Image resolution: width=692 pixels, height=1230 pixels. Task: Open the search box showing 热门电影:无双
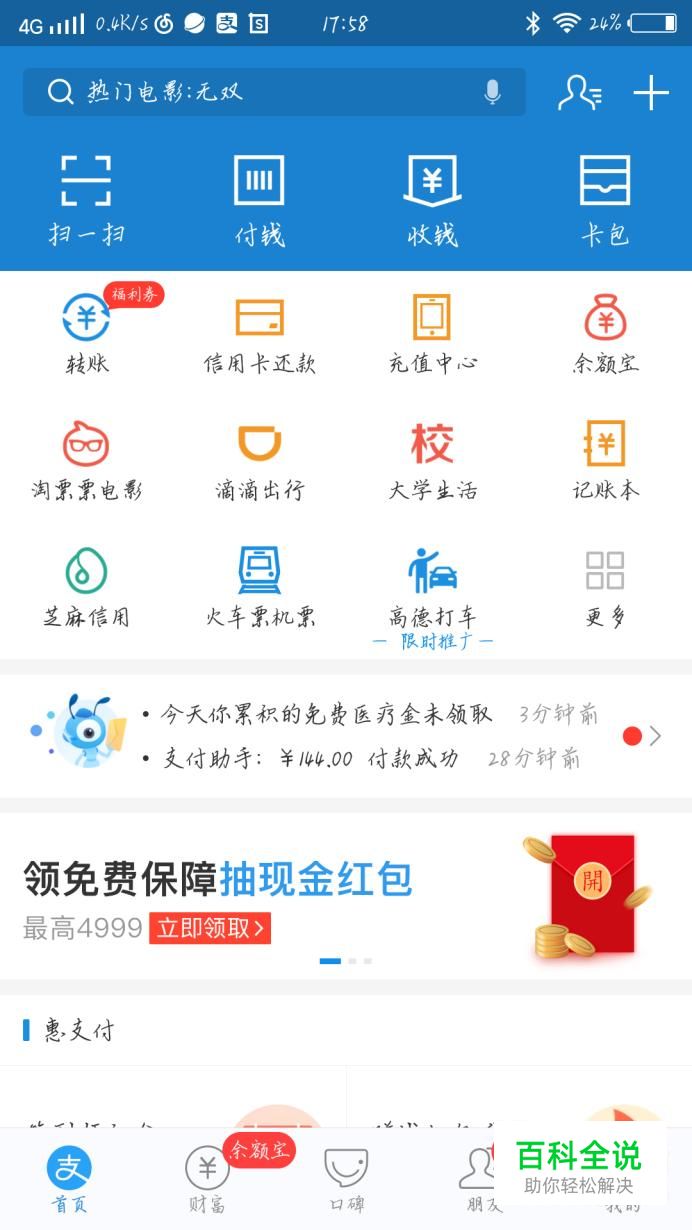pyautogui.click(x=260, y=92)
